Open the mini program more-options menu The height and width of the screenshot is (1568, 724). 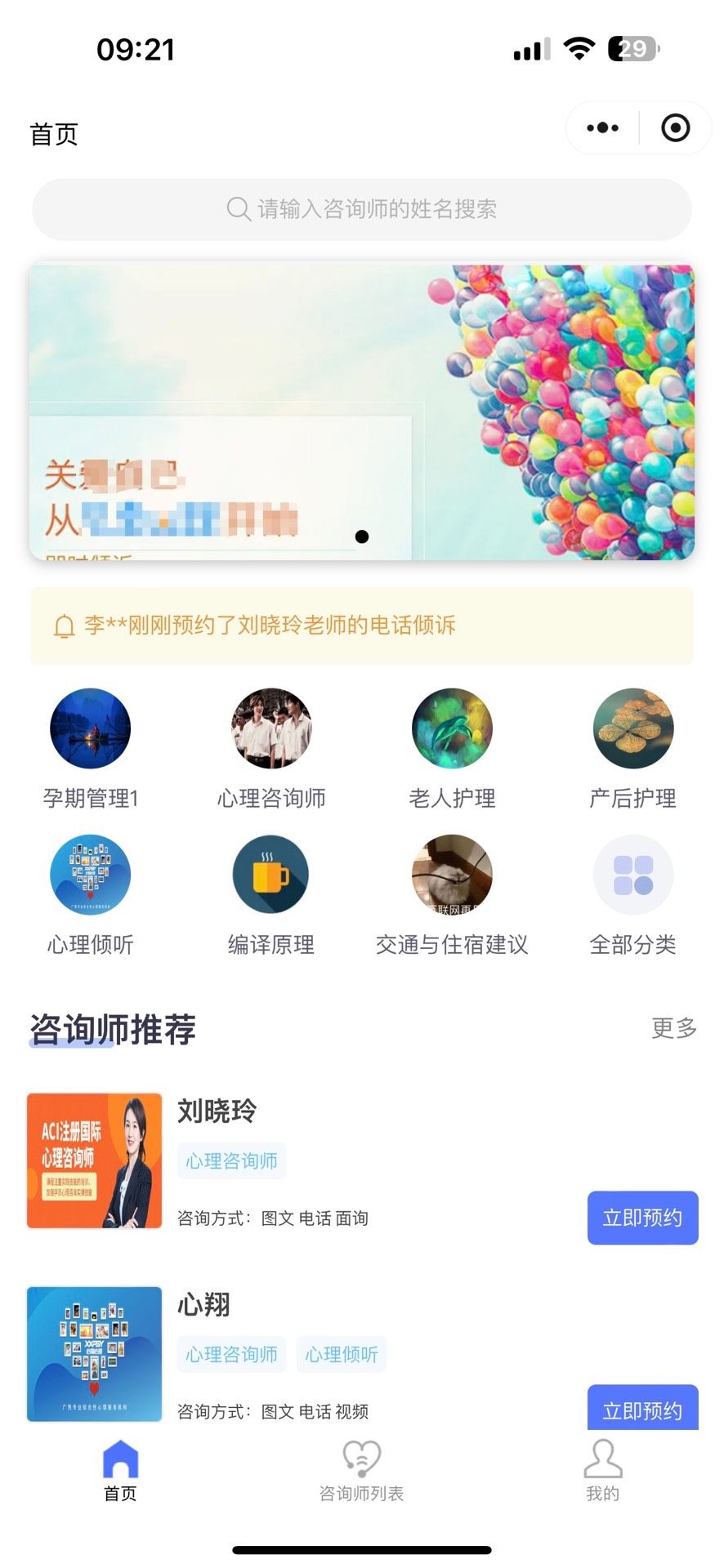[603, 128]
